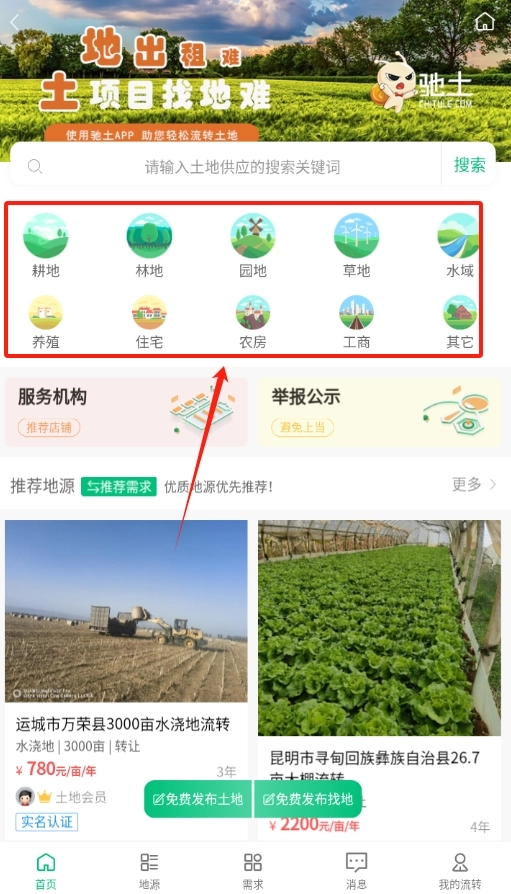View 更多 recommended land sources
The image size is (511, 894).
(x=474, y=485)
